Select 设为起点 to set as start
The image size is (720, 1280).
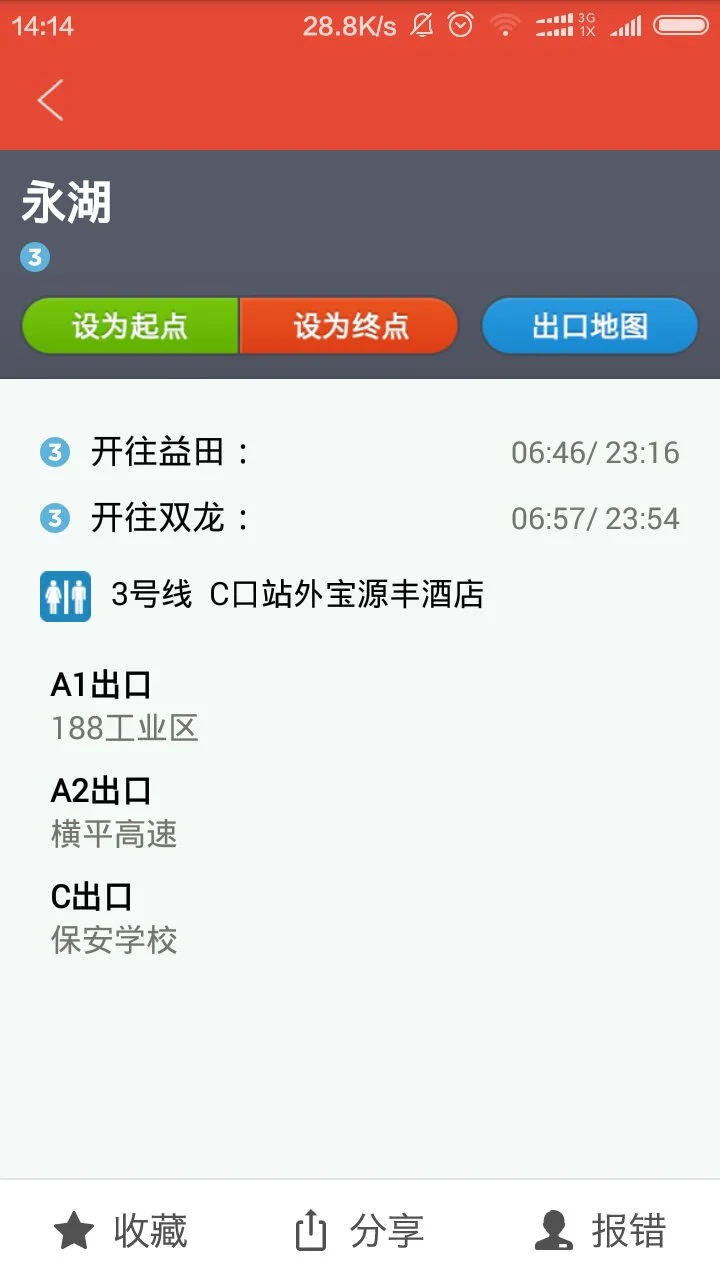coord(130,325)
